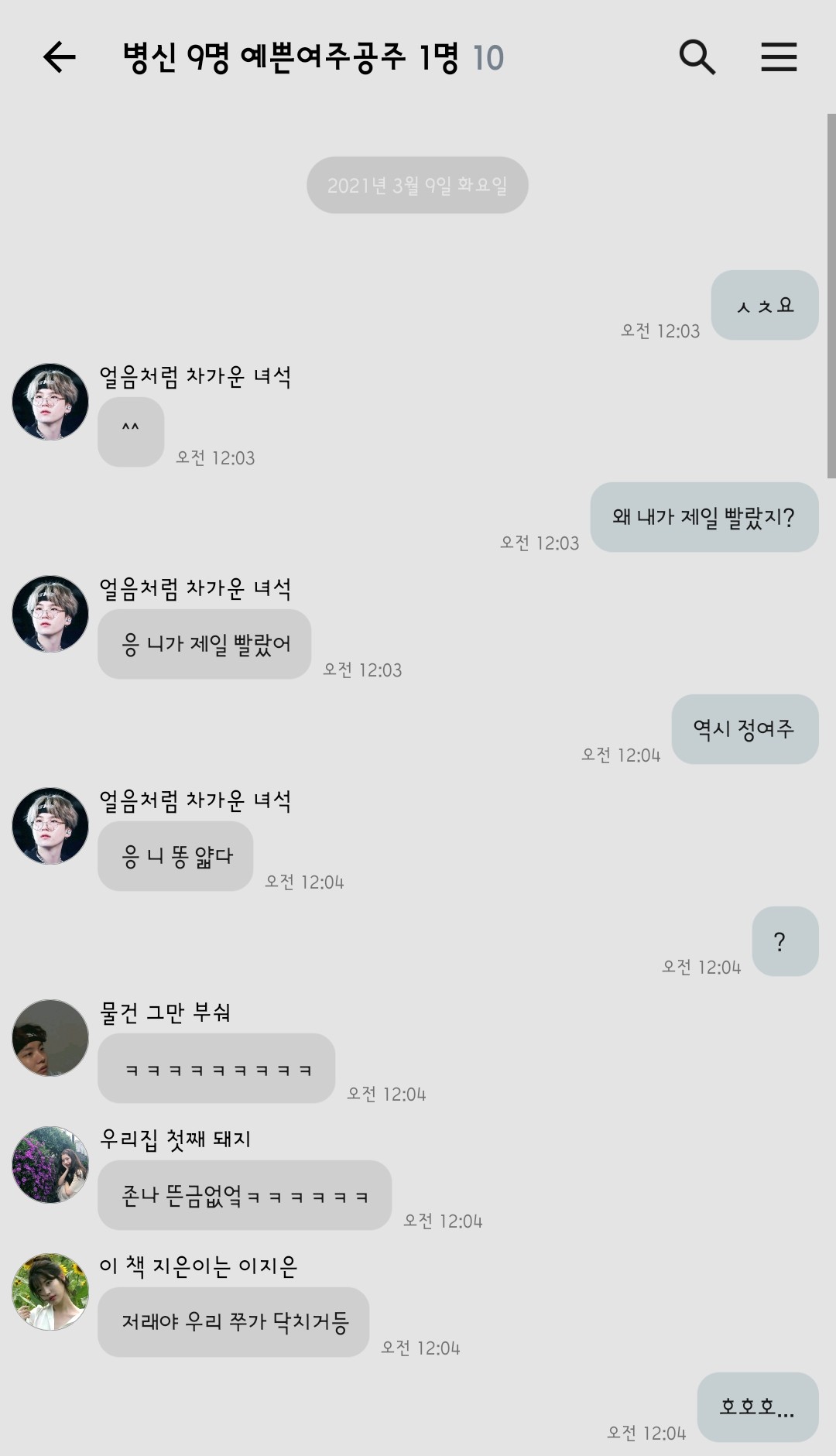Tap the date divider 2021년 3월 9일 화요일
The width and height of the screenshot is (836, 1456).
[x=418, y=184]
